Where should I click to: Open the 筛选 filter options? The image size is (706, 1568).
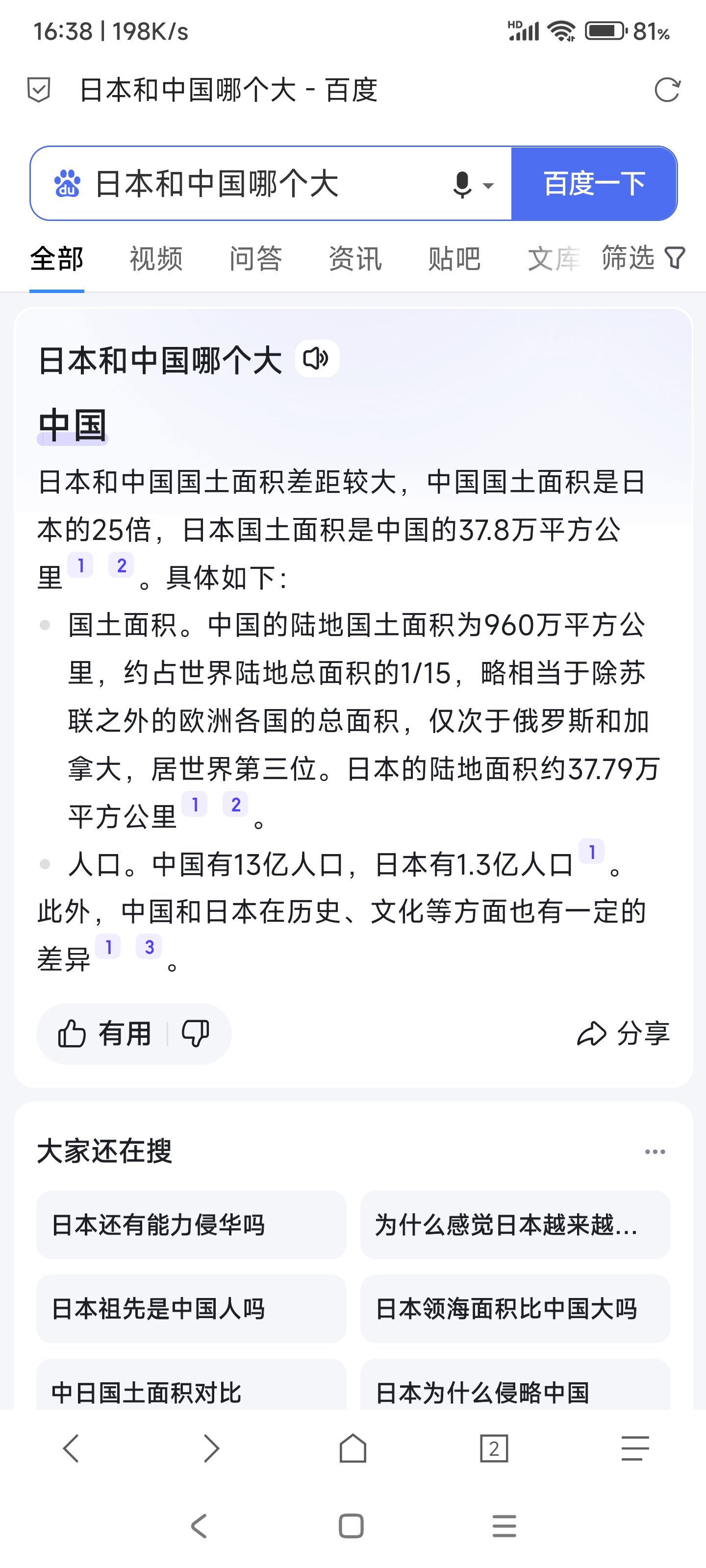pos(643,257)
